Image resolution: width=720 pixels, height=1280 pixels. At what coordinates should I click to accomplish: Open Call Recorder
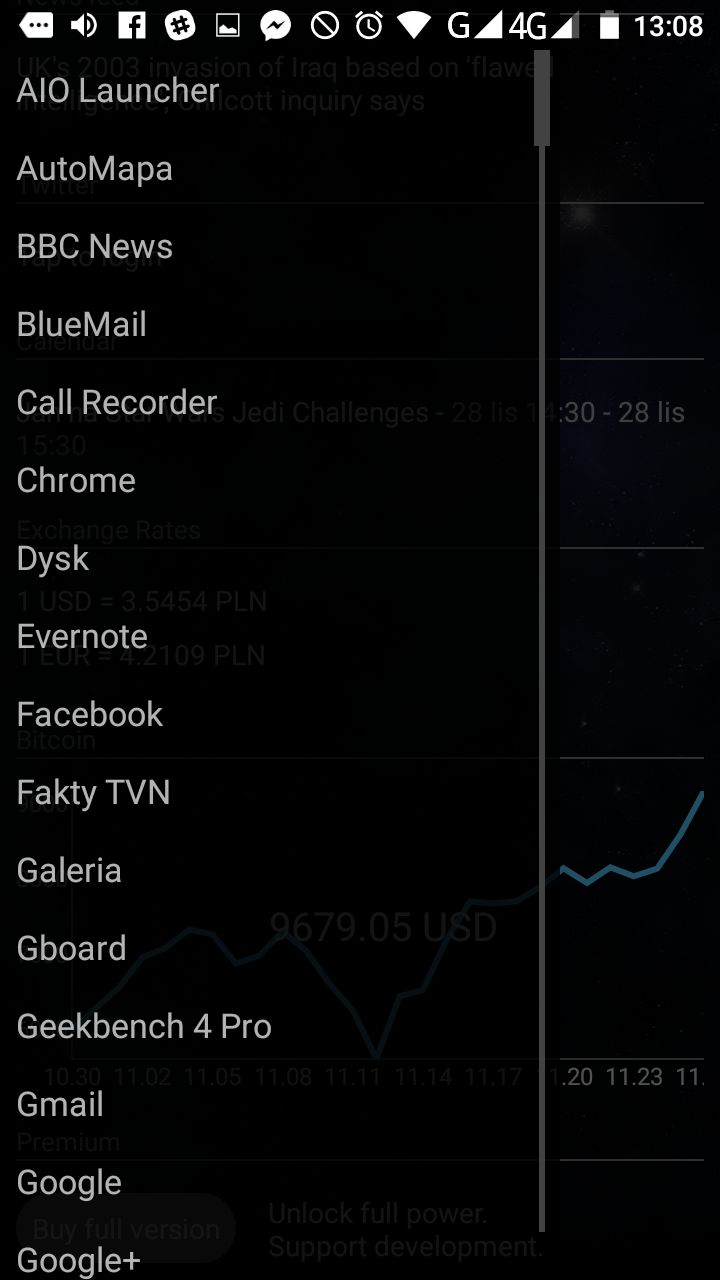click(x=117, y=402)
